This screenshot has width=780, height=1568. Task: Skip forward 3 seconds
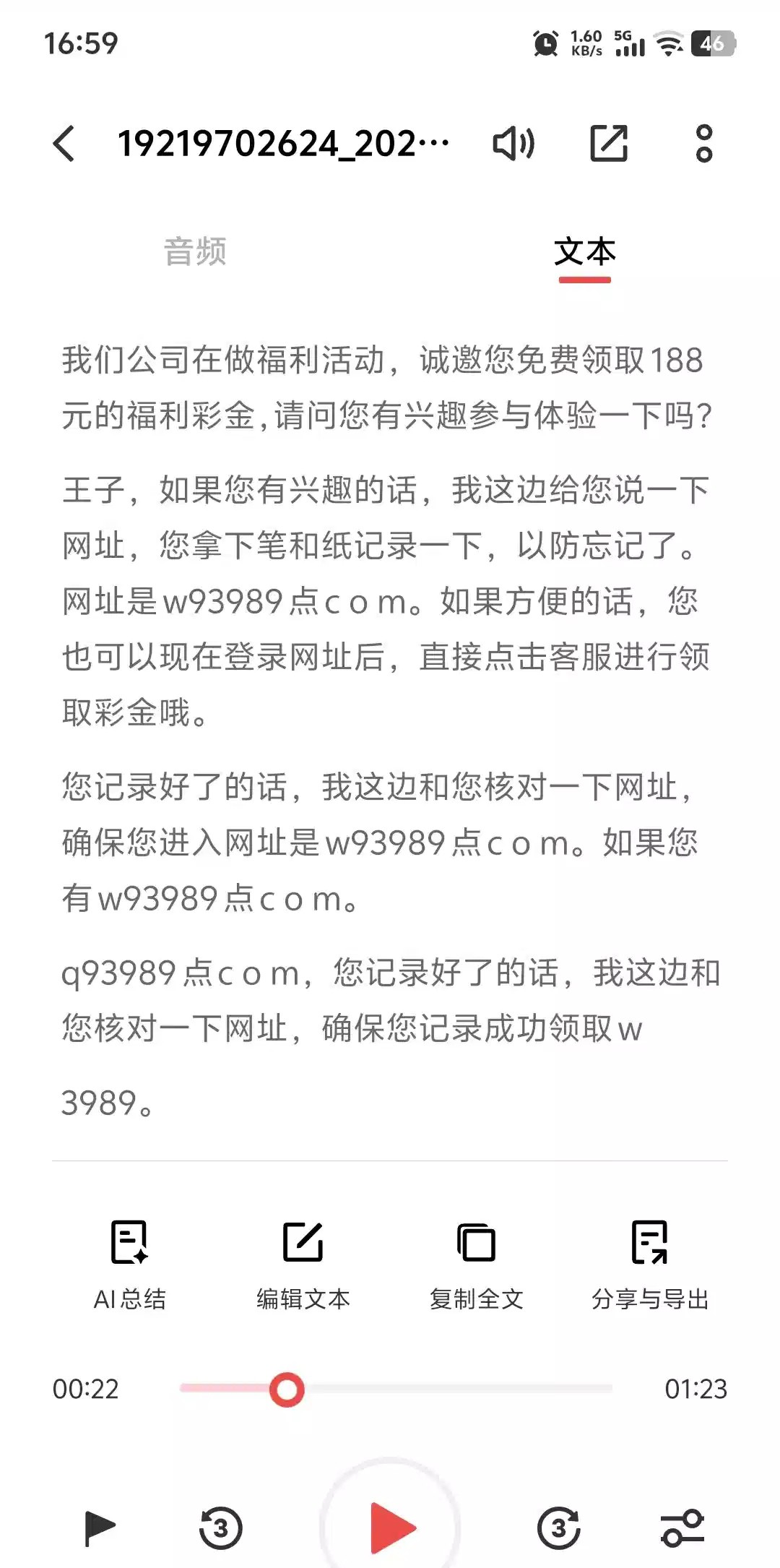coord(559,1528)
